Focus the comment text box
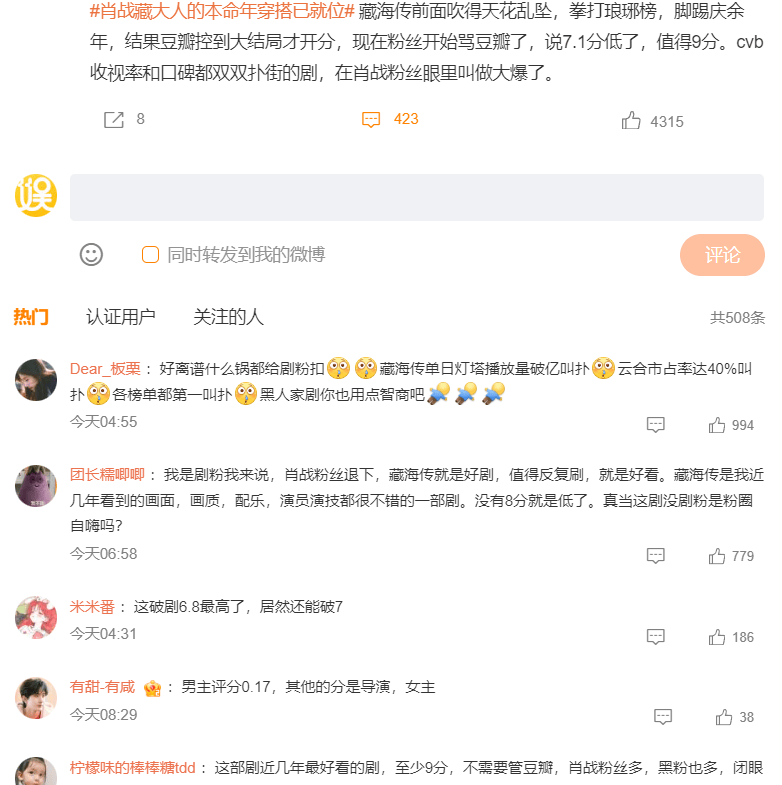 click(416, 197)
